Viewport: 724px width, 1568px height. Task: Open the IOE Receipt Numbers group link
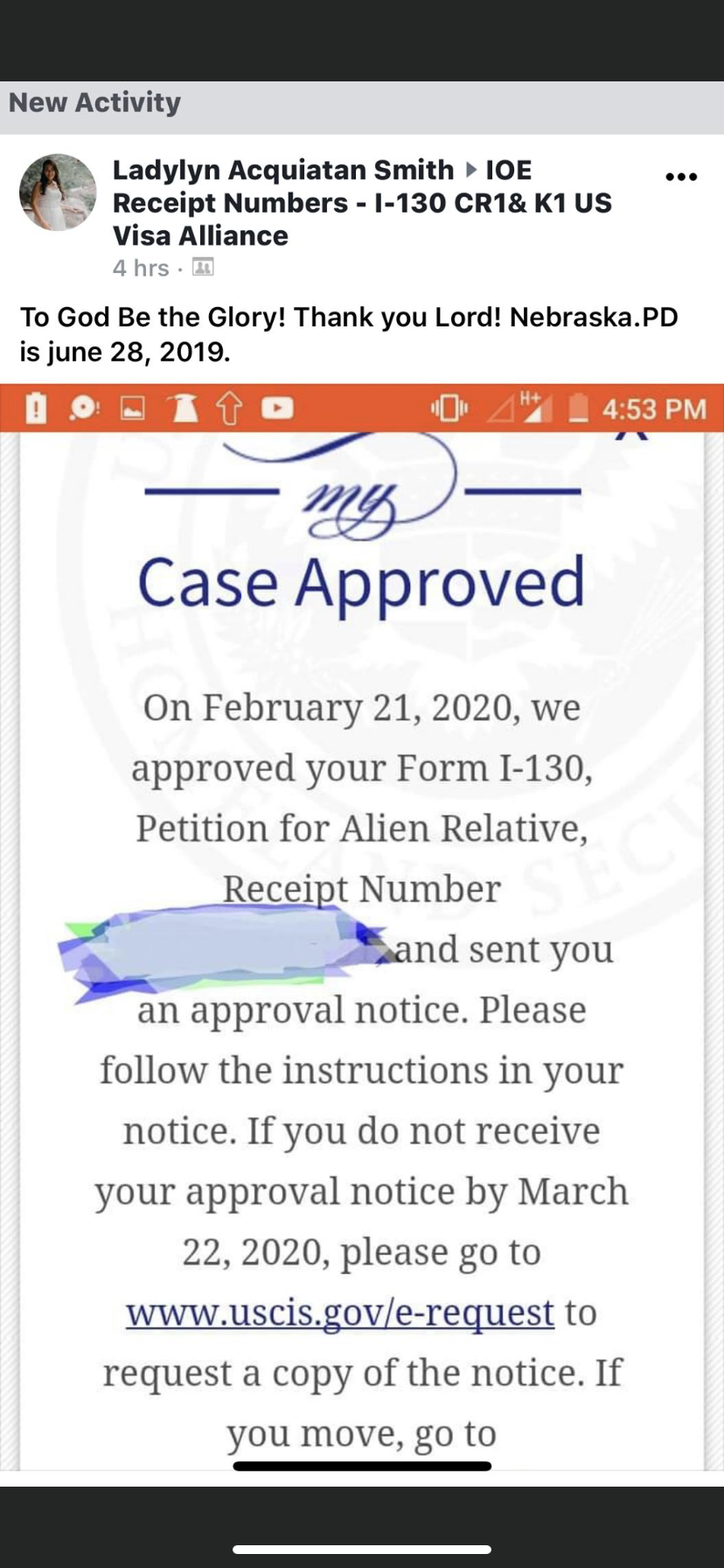tap(362, 203)
